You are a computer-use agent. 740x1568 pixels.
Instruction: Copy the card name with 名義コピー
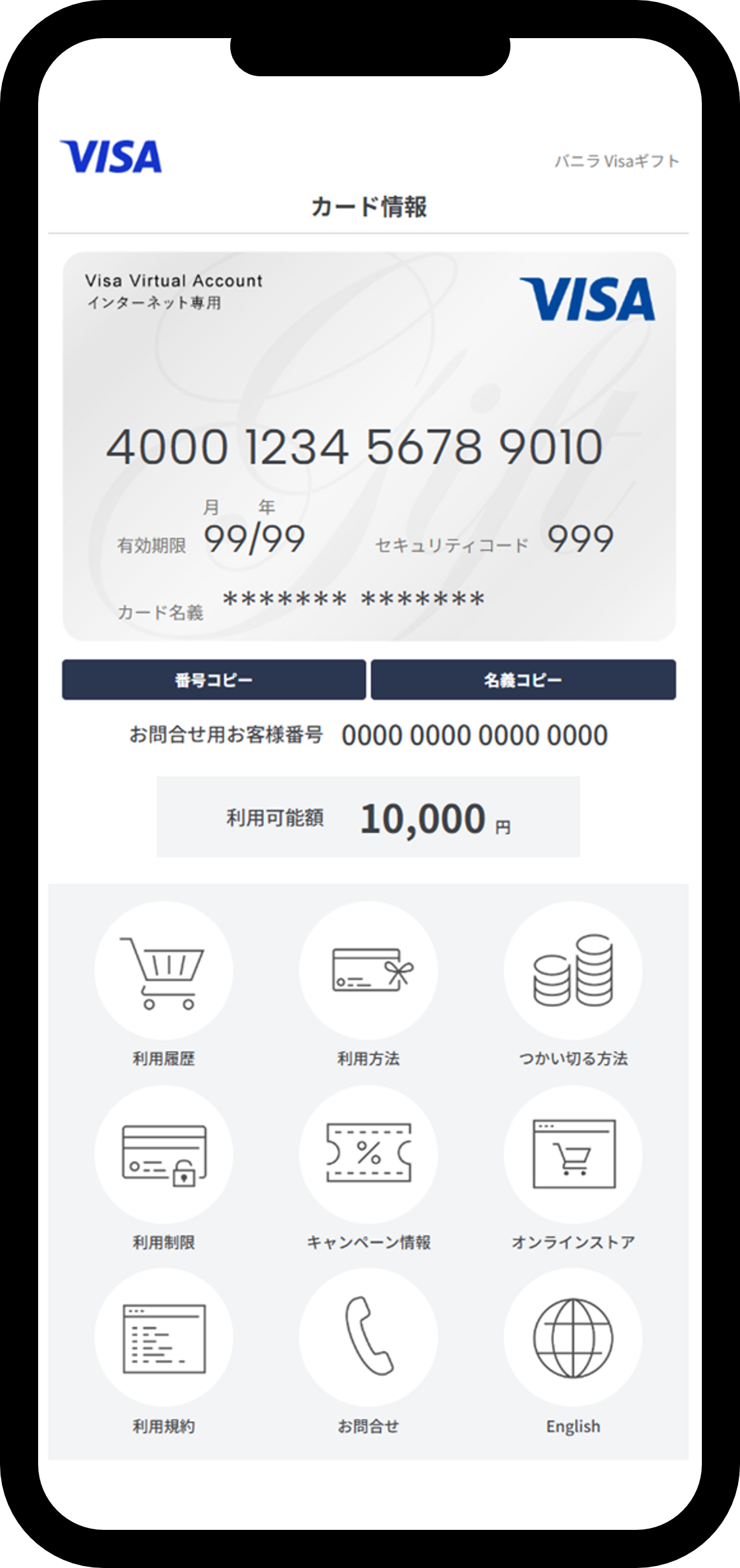[523, 680]
